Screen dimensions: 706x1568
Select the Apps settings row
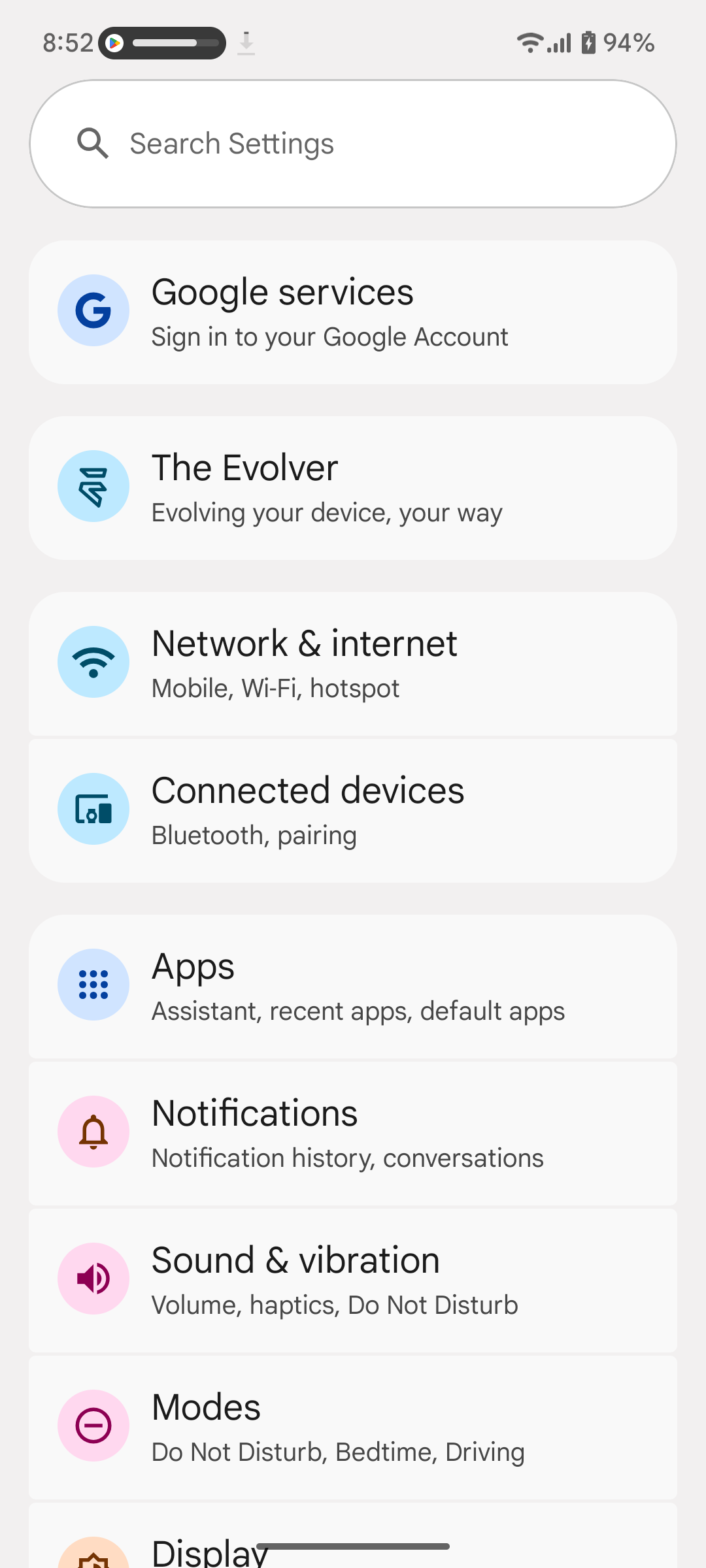(x=353, y=987)
